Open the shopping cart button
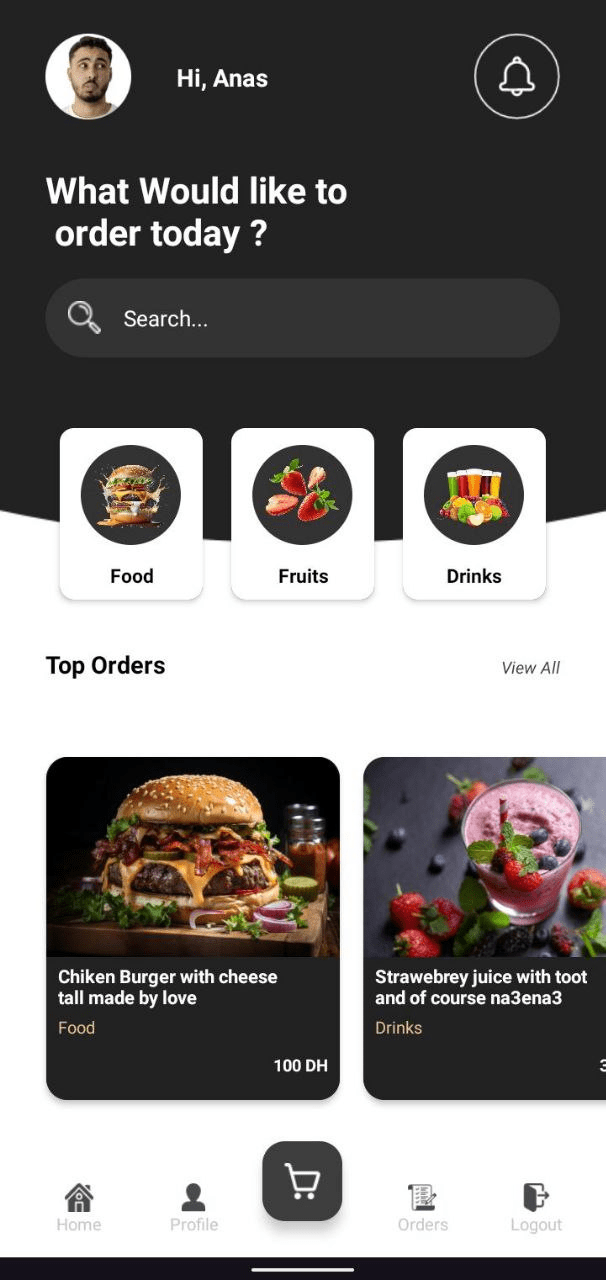The image size is (606, 1280). (302, 1181)
